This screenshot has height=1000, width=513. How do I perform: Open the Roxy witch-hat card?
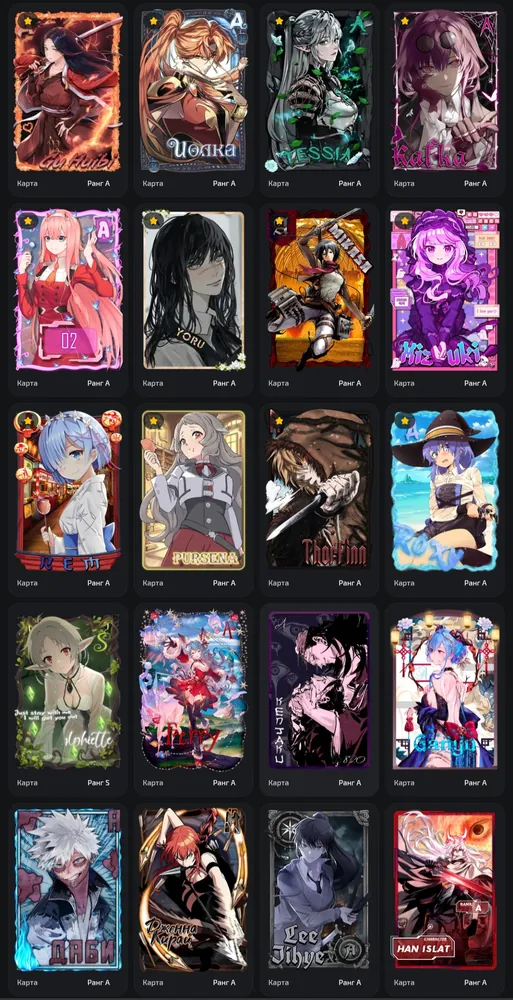(444, 490)
